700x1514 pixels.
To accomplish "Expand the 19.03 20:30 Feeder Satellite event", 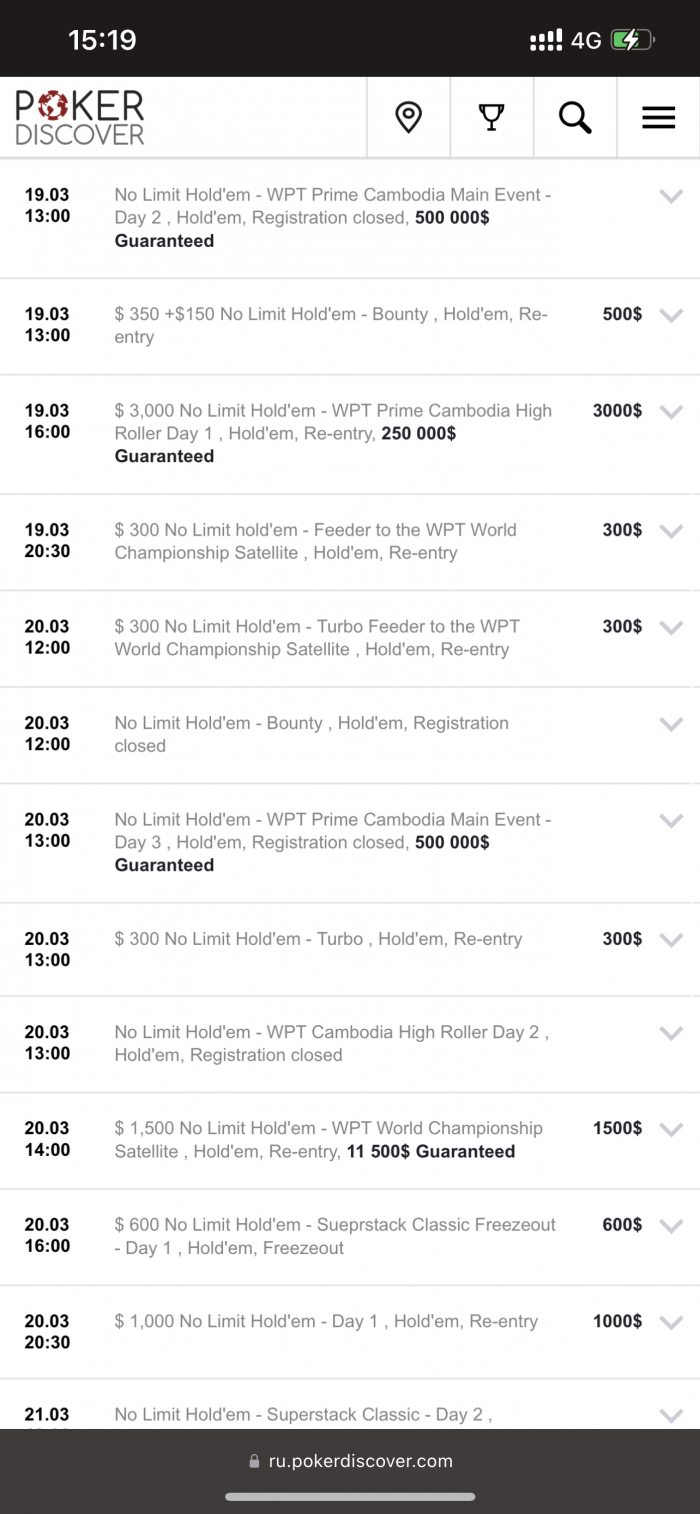I will click(x=671, y=531).
